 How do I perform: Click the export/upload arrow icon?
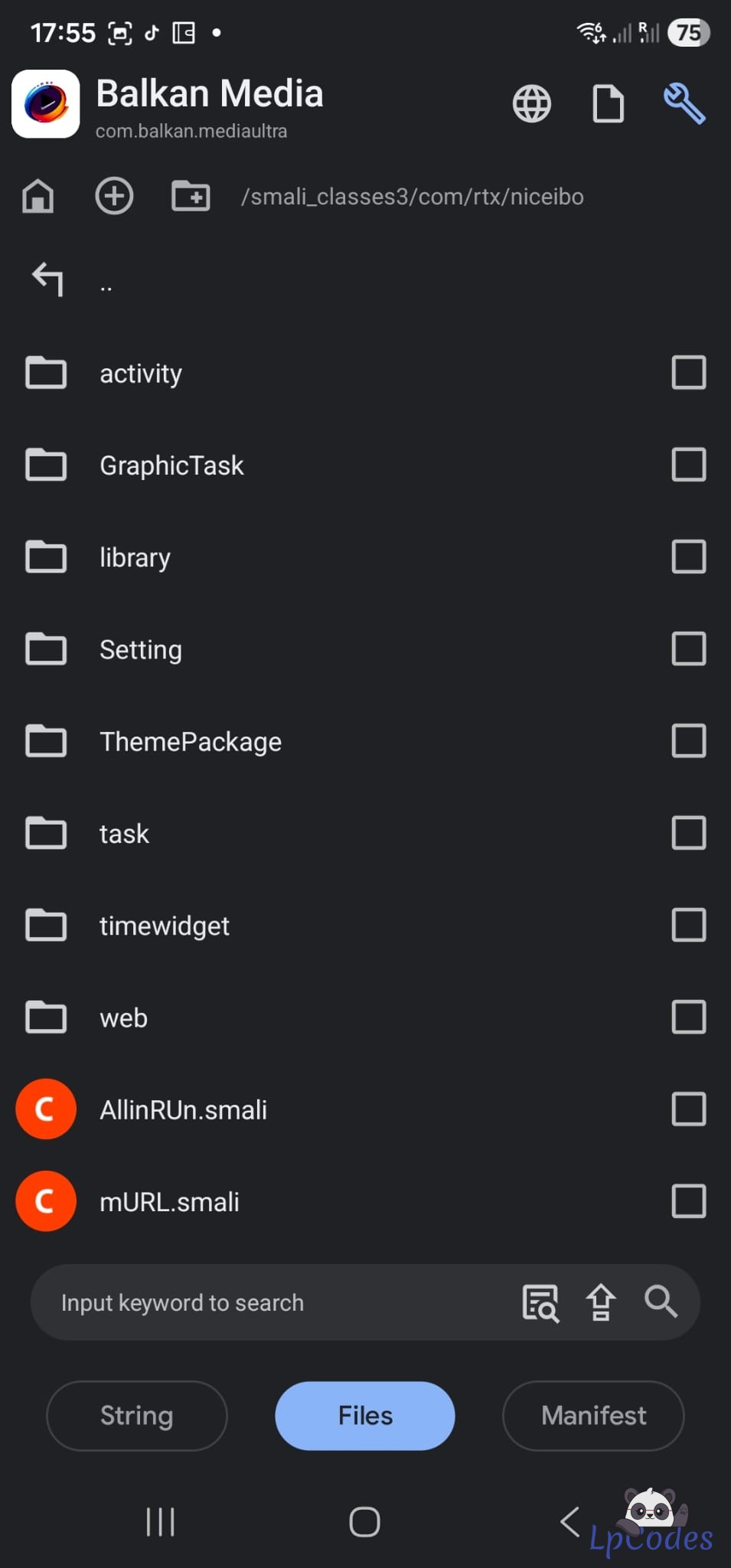tap(602, 1302)
